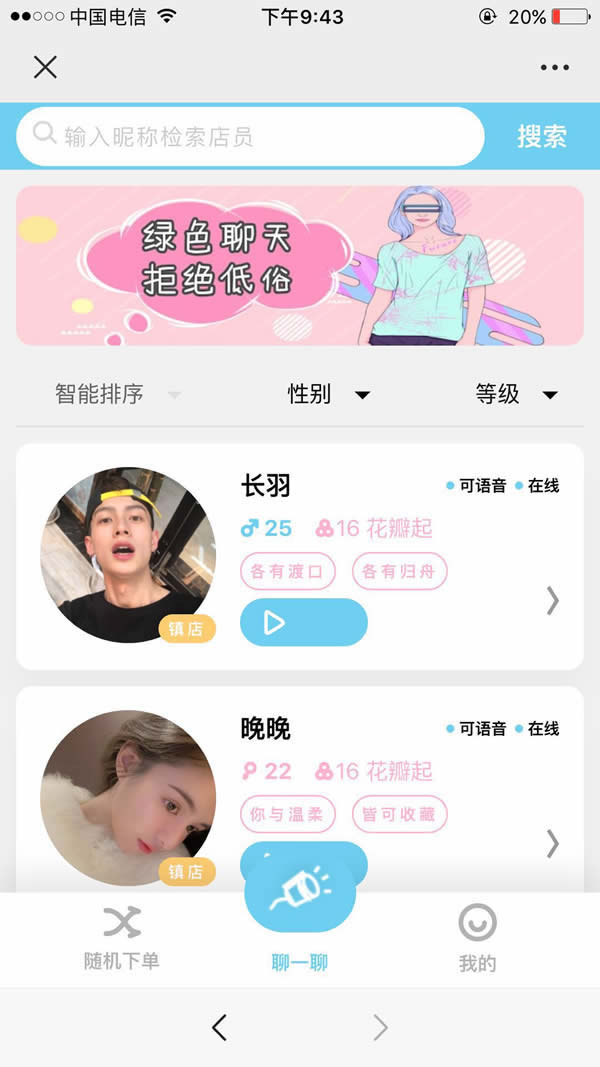Switch to the 我的 tab
Viewport: 600px width, 1067px height.
click(x=477, y=938)
